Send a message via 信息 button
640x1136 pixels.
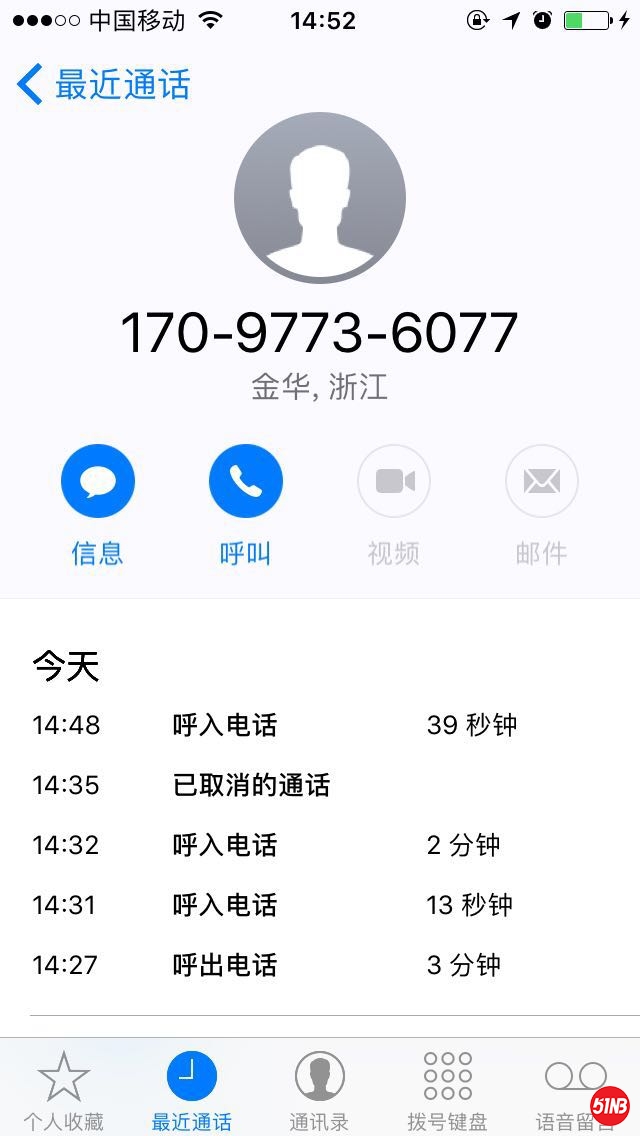click(98, 482)
